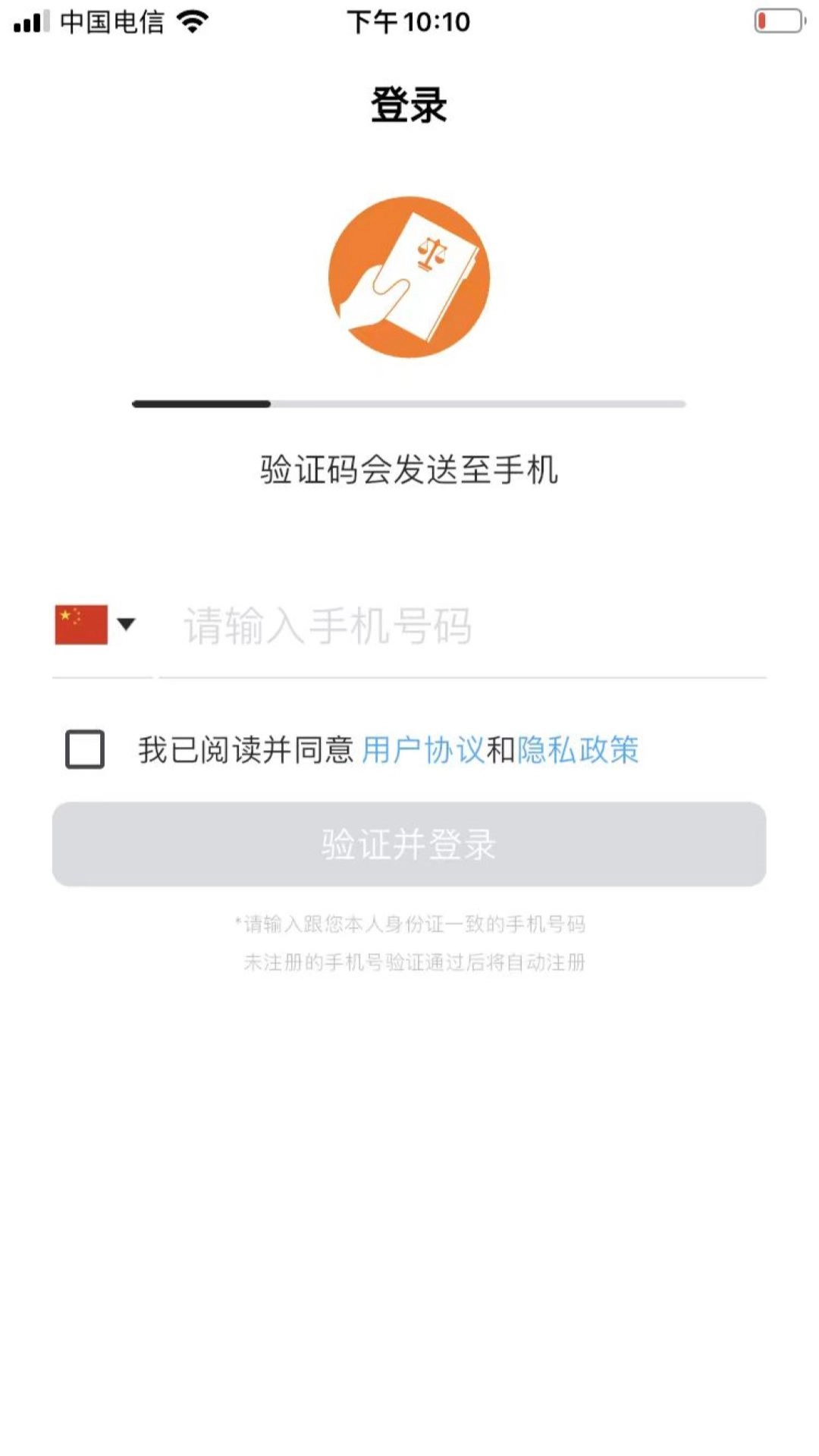Toggle agreement consent before logging in
This screenshot has height=1456, width=819.
83,749
